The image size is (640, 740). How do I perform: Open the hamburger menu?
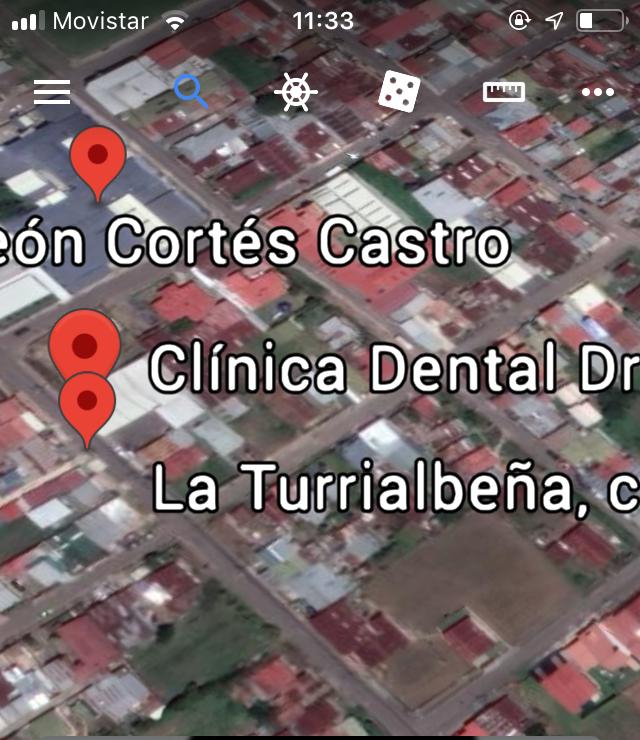click(52, 93)
